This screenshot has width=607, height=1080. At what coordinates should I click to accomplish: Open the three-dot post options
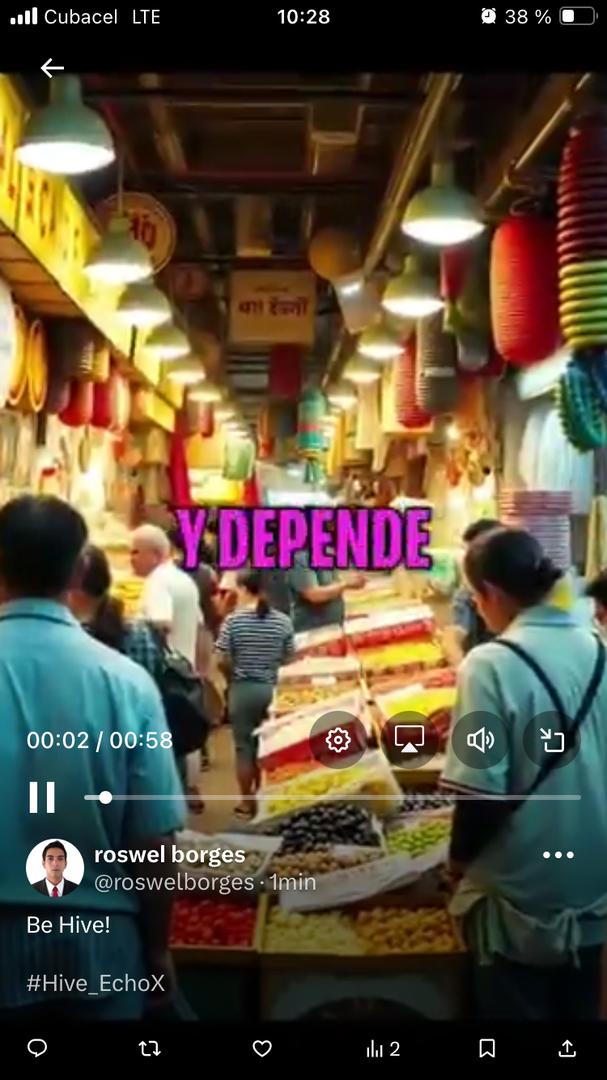click(x=558, y=855)
